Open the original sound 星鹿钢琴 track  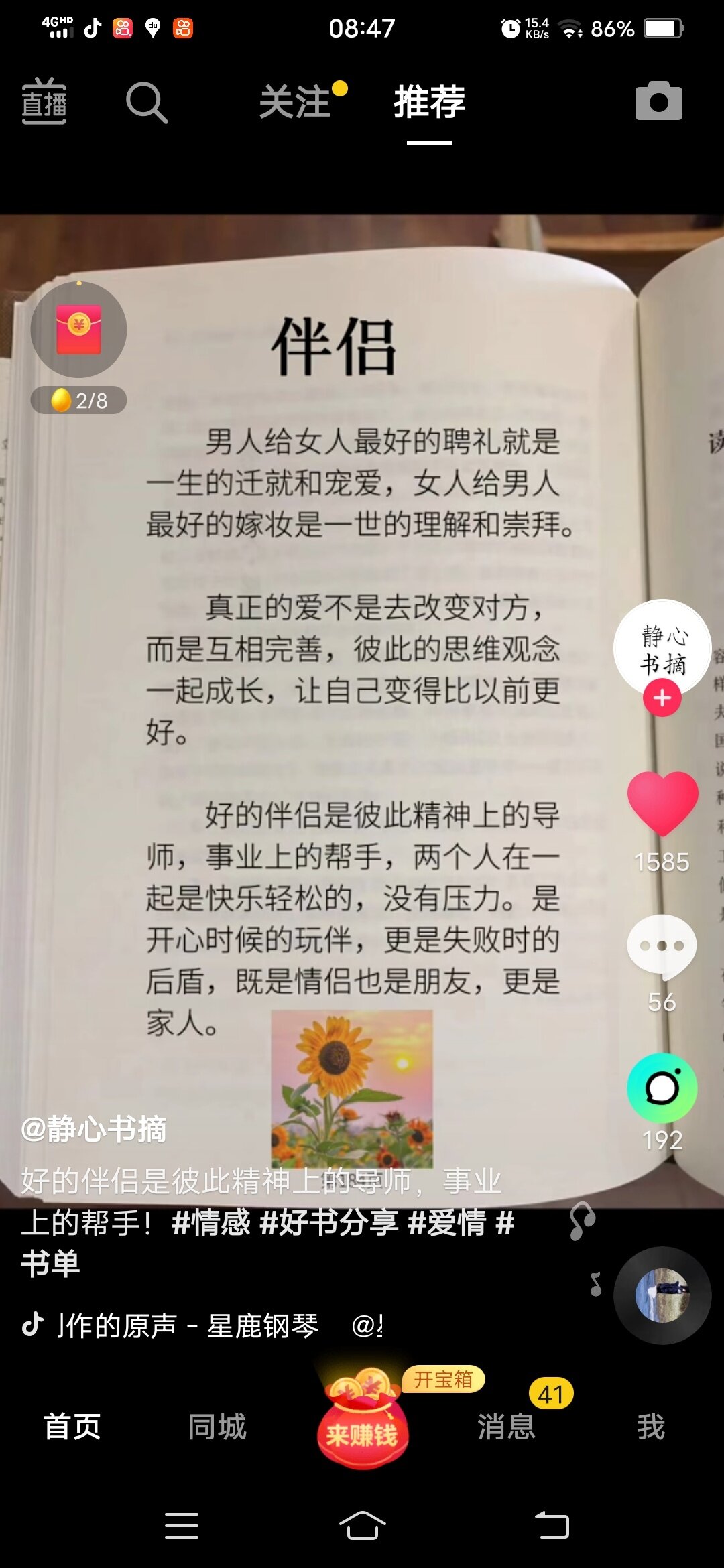pyautogui.click(x=188, y=1325)
